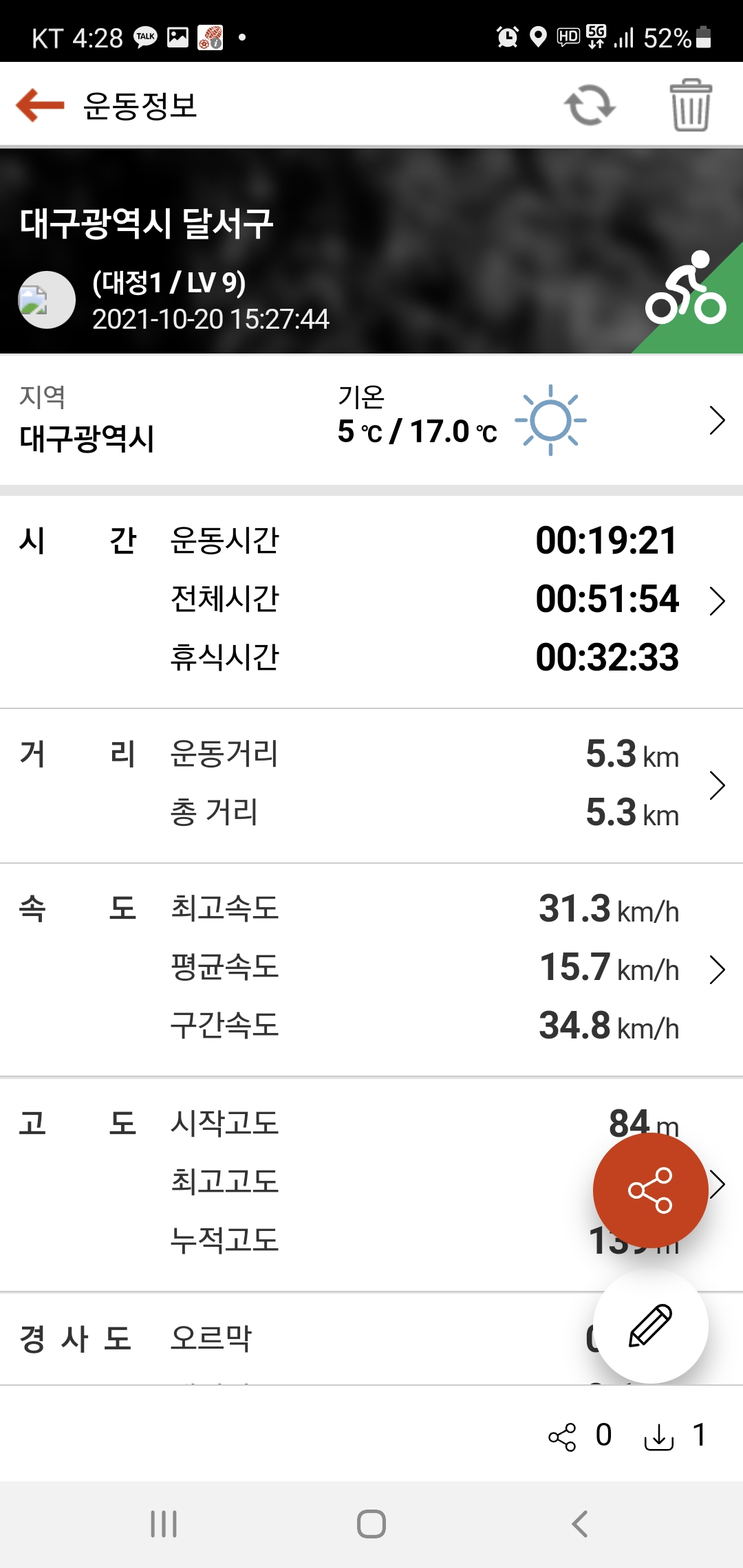Go back from 운동정보 screen
743x1568 pixels.
tap(40, 105)
